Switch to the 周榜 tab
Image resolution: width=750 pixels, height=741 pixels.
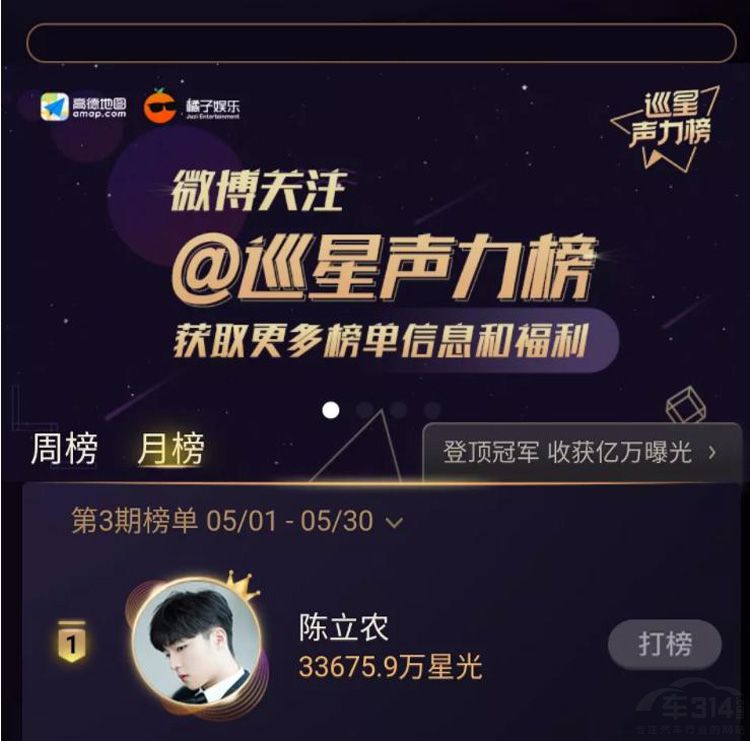(x=64, y=451)
